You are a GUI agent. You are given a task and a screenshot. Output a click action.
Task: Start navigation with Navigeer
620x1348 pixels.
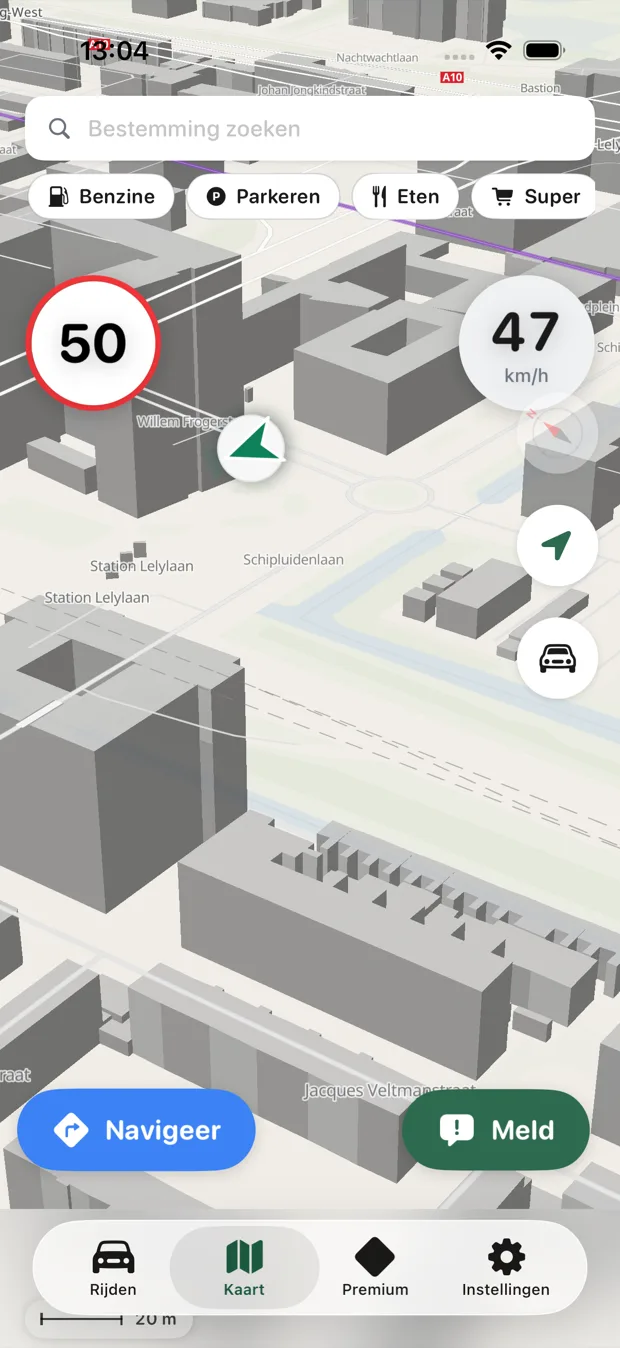tap(136, 1130)
